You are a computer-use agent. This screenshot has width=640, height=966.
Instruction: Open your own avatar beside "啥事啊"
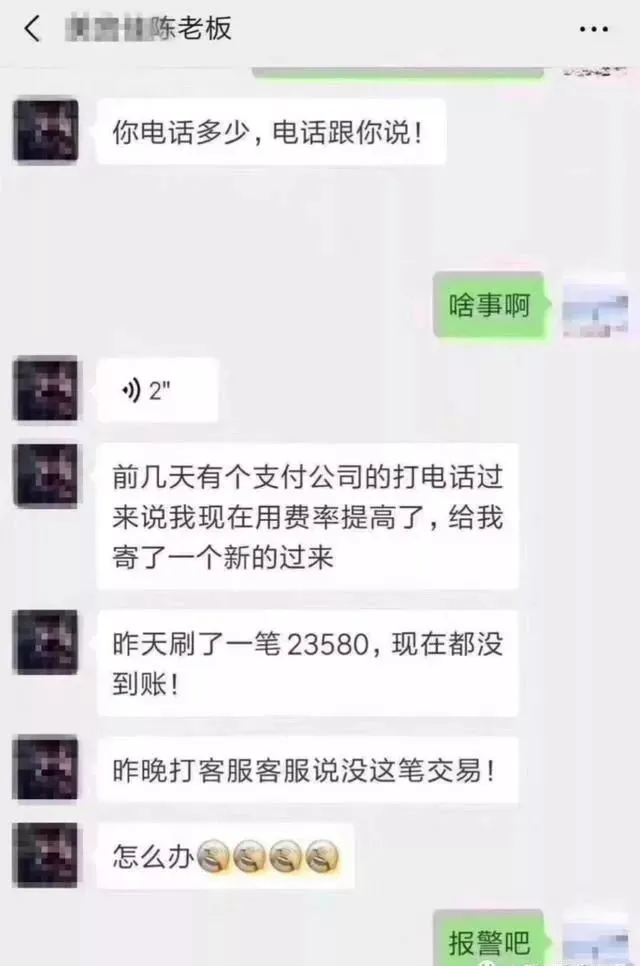pyautogui.click(x=594, y=305)
